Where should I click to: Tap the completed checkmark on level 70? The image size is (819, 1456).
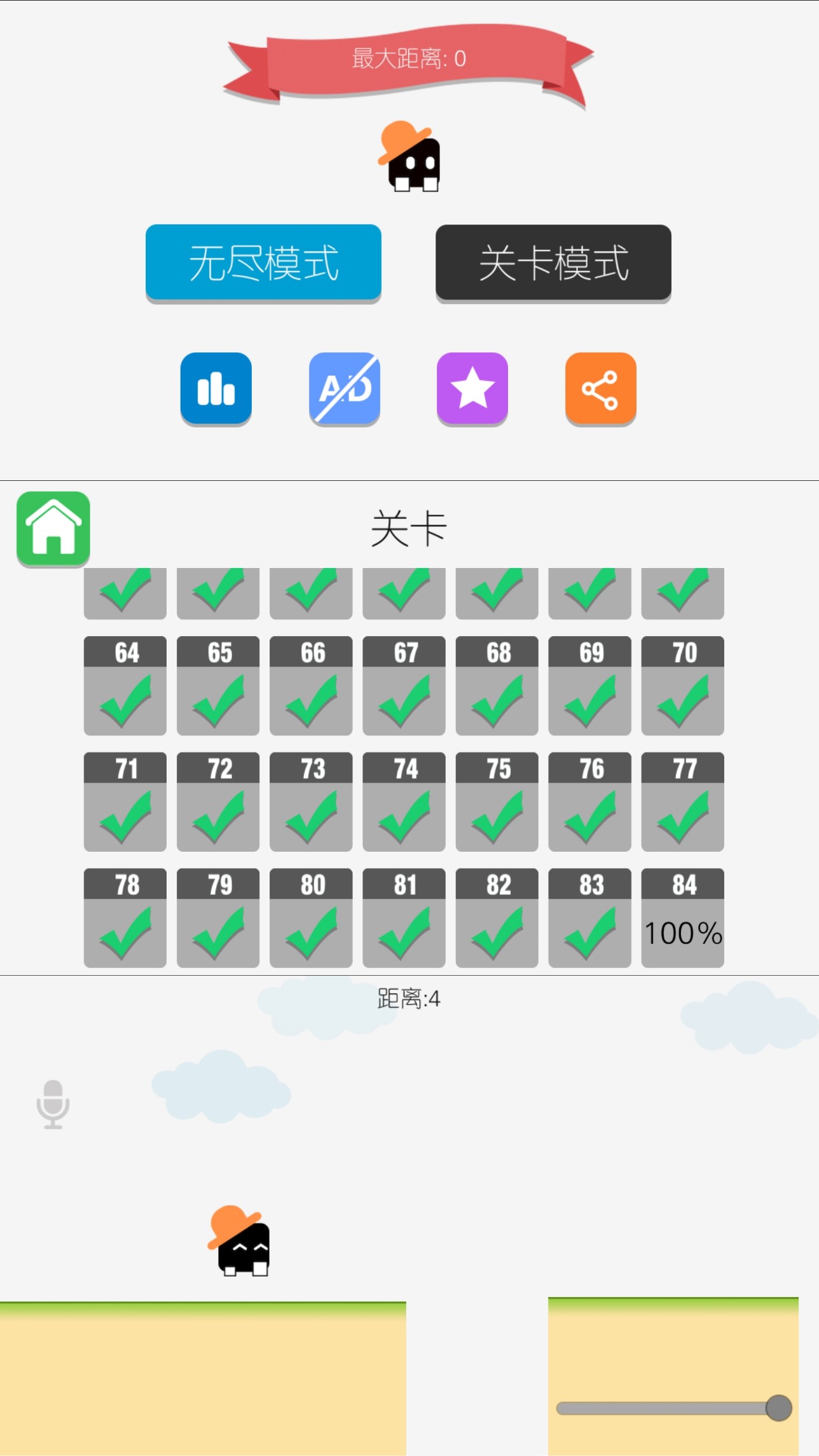[682, 686]
